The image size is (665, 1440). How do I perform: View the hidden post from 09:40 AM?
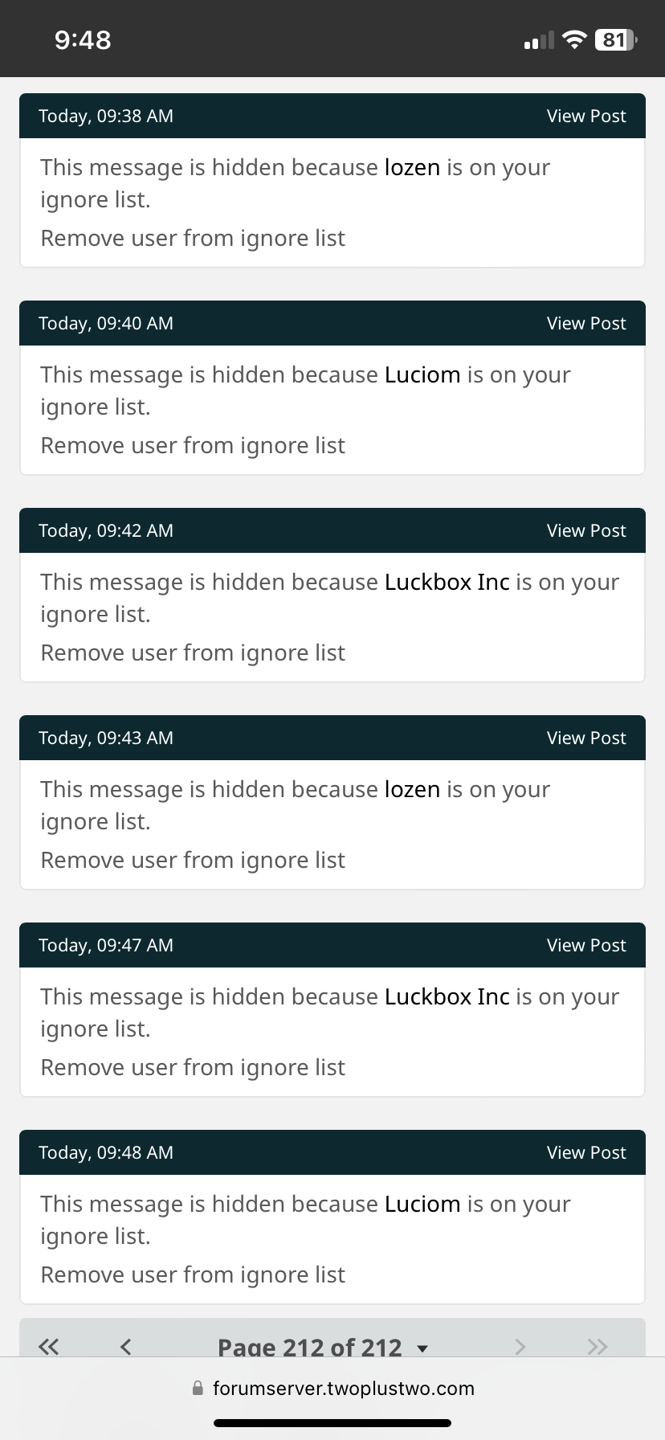tap(586, 323)
